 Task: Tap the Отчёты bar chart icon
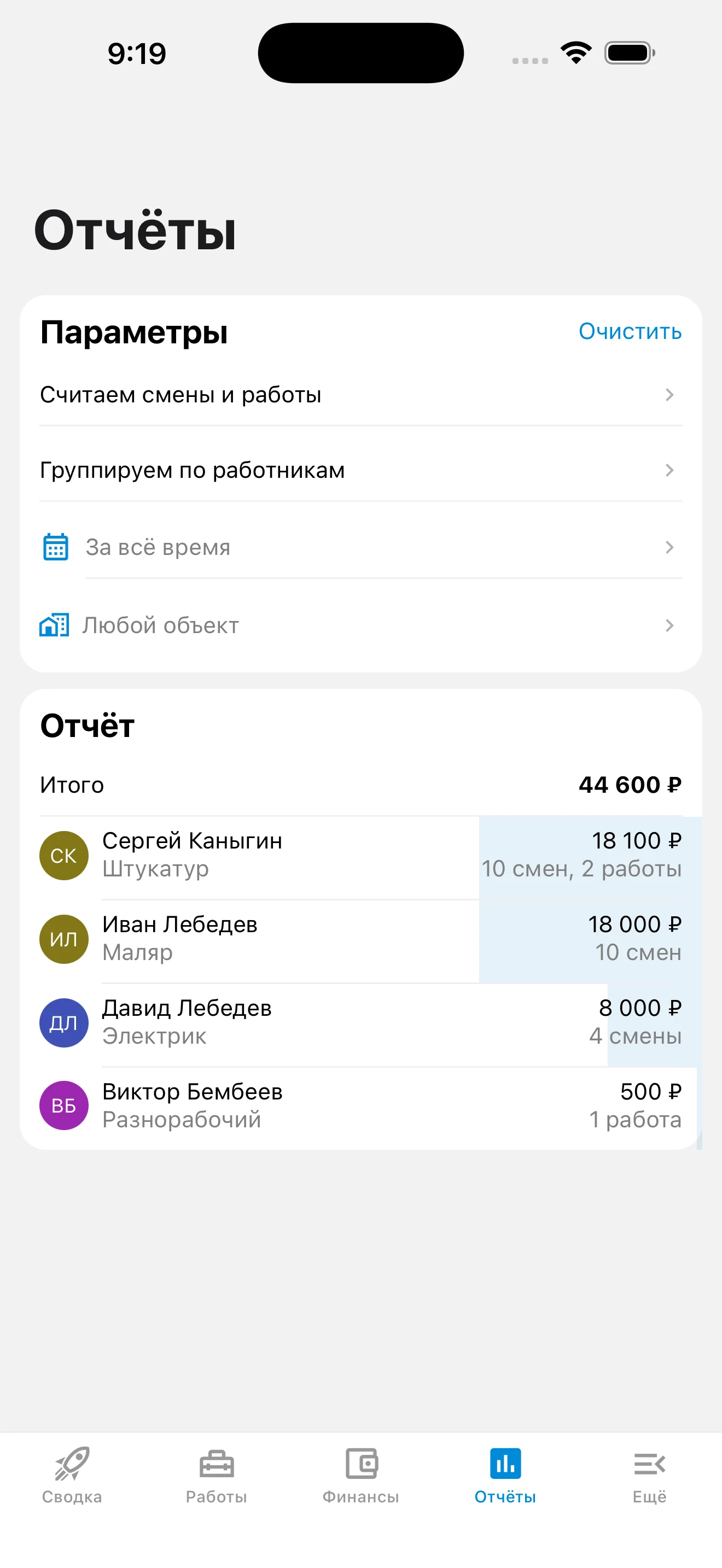(505, 1464)
